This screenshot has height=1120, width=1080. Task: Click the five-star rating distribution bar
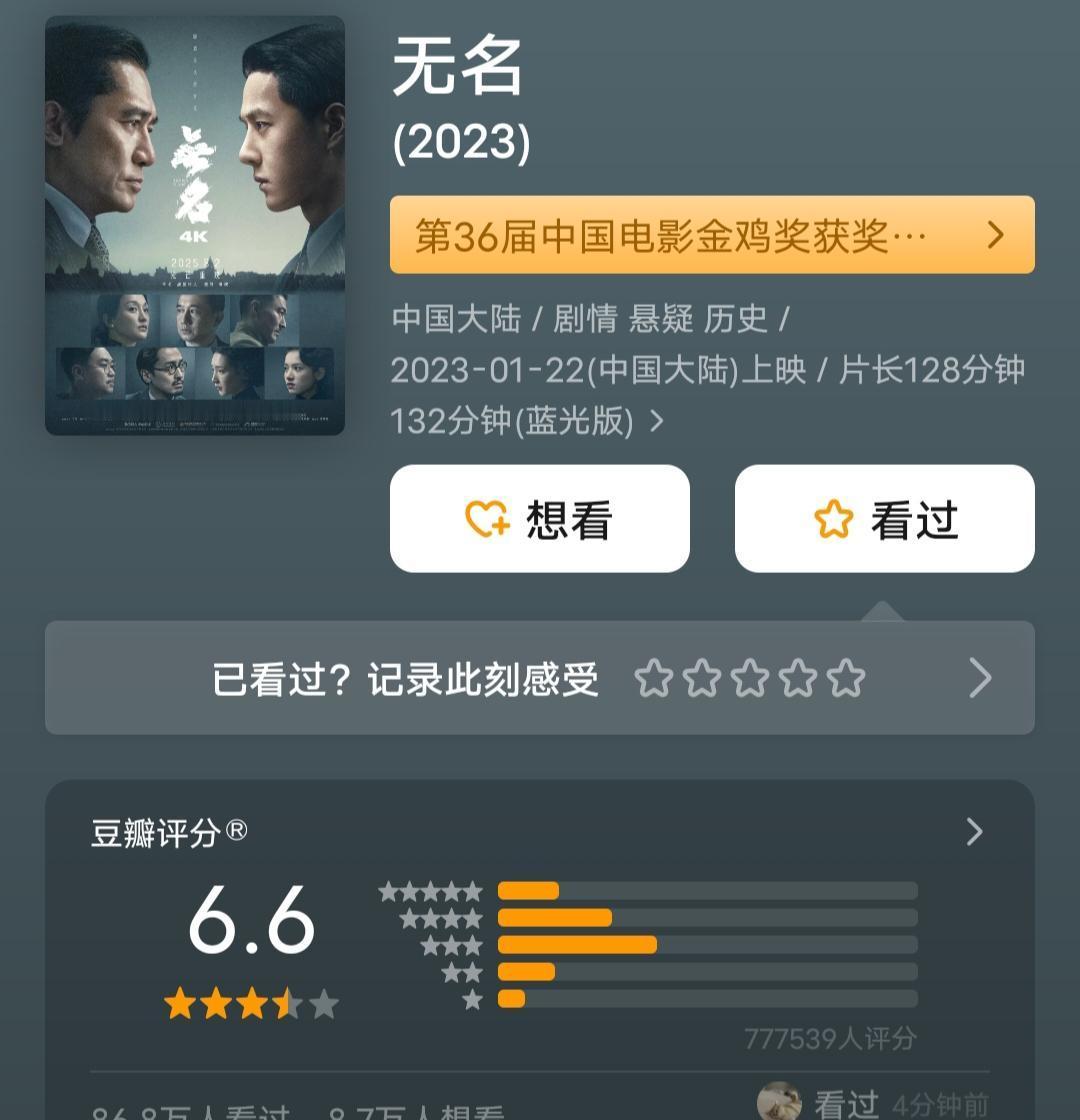710,889
